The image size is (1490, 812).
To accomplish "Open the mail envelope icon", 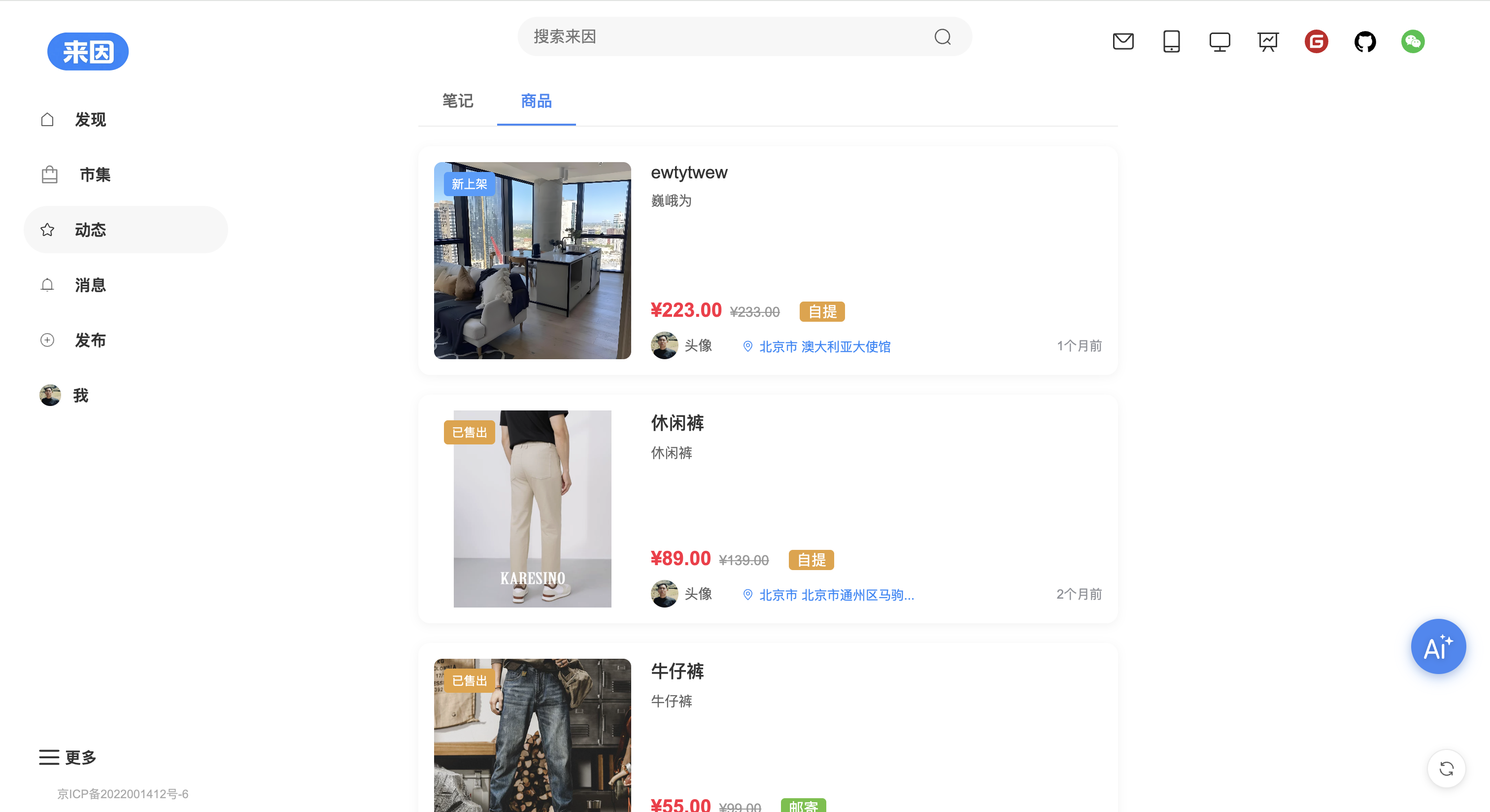I will pyautogui.click(x=1123, y=42).
